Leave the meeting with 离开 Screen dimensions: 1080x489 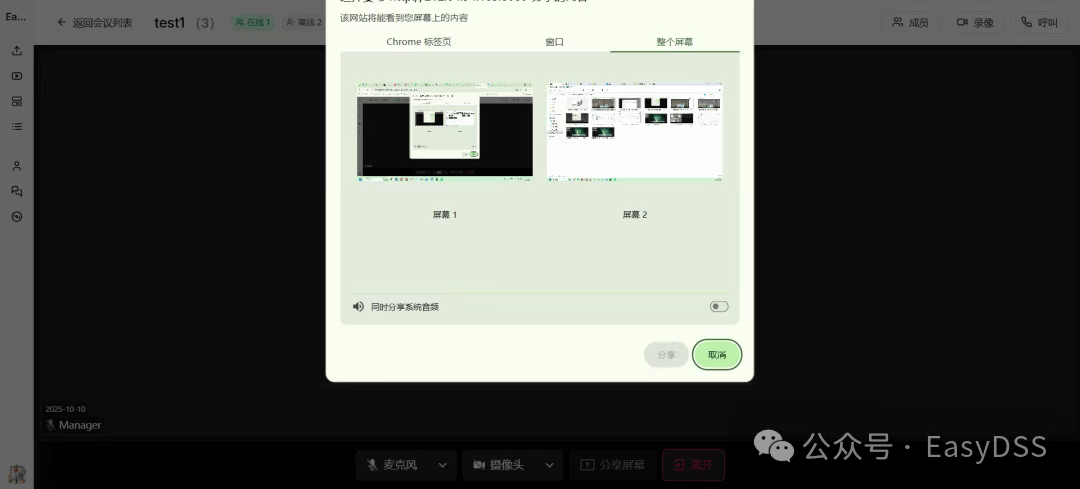point(693,465)
